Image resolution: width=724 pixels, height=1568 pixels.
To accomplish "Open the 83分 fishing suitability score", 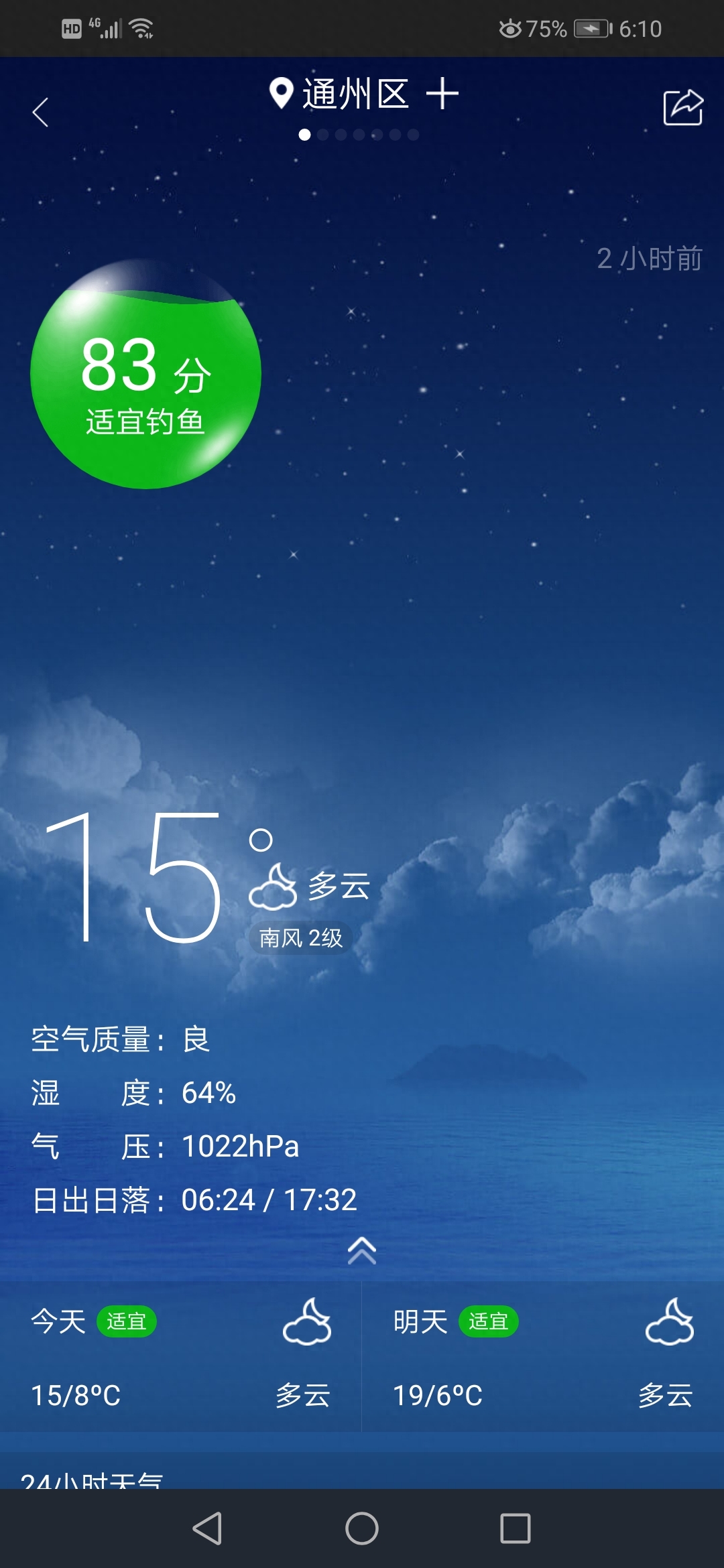I will [x=145, y=374].
